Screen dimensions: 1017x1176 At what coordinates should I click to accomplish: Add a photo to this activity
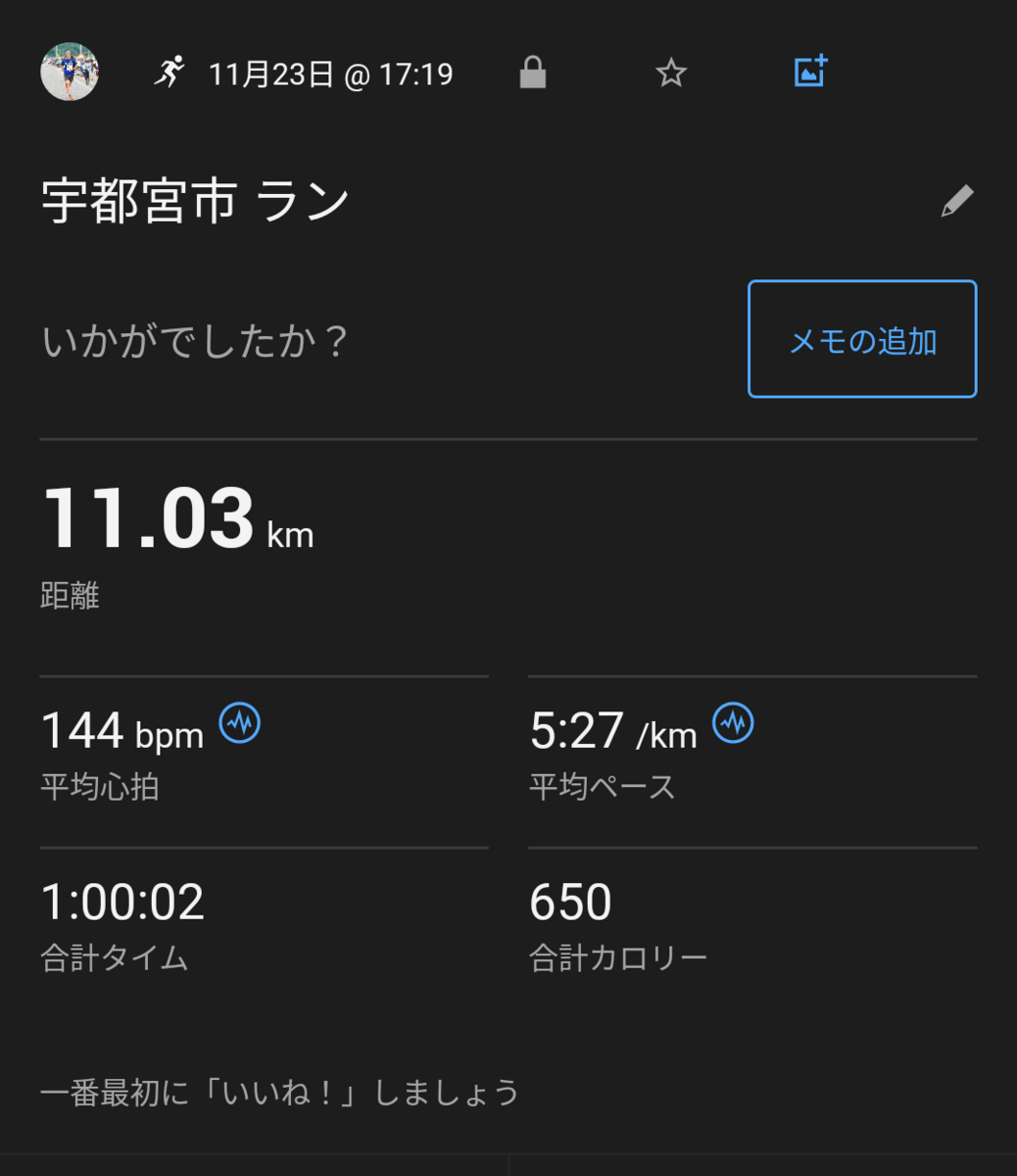[810, 72]
